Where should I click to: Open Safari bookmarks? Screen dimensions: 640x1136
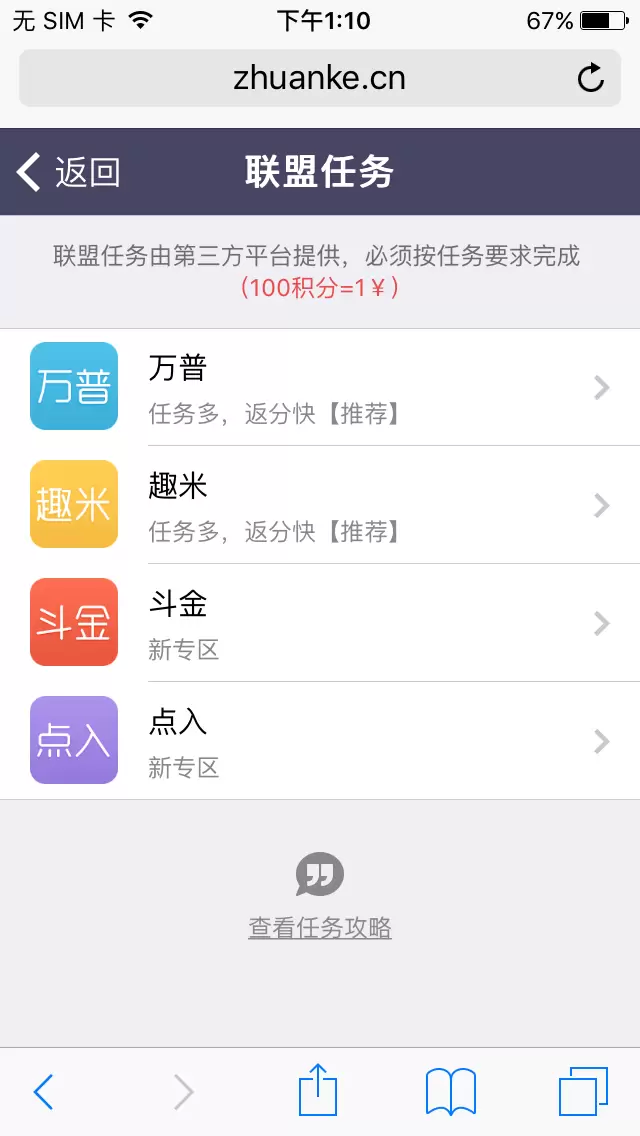[x=451, y=1091]
